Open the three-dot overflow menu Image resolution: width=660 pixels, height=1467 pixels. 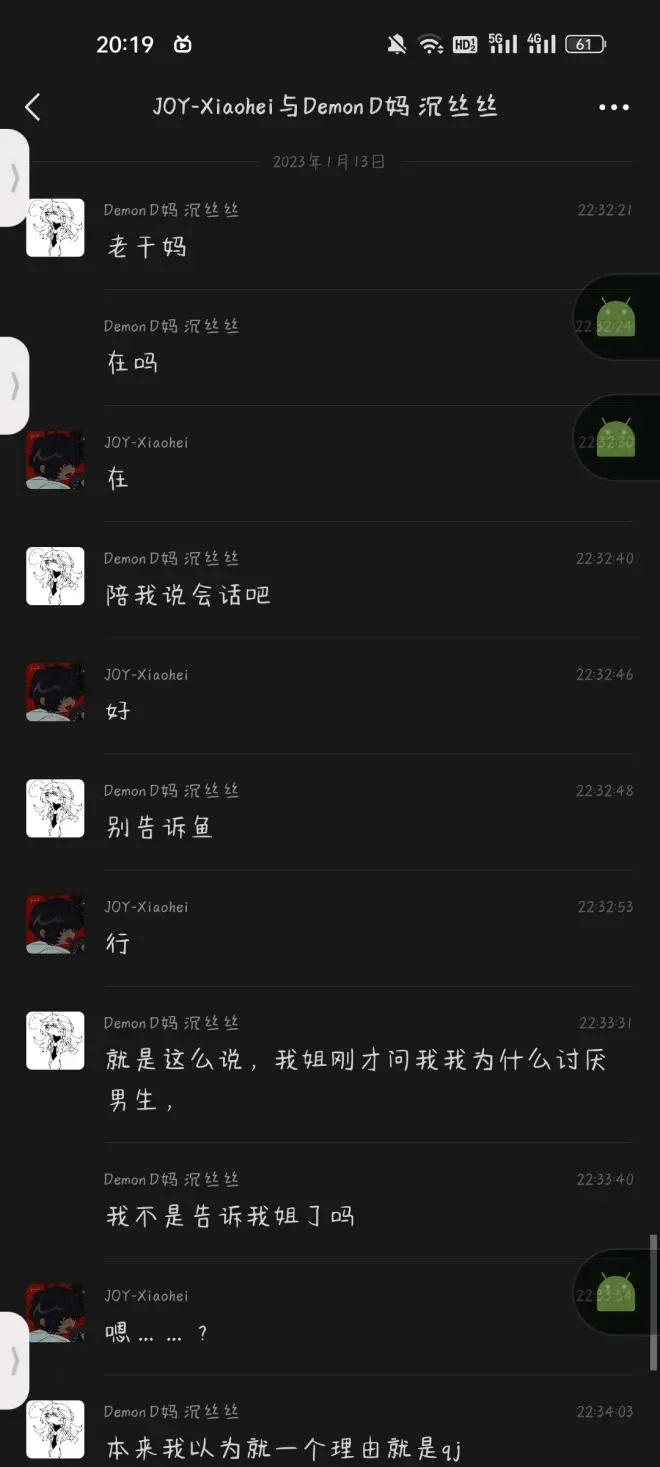pos(613,107)
